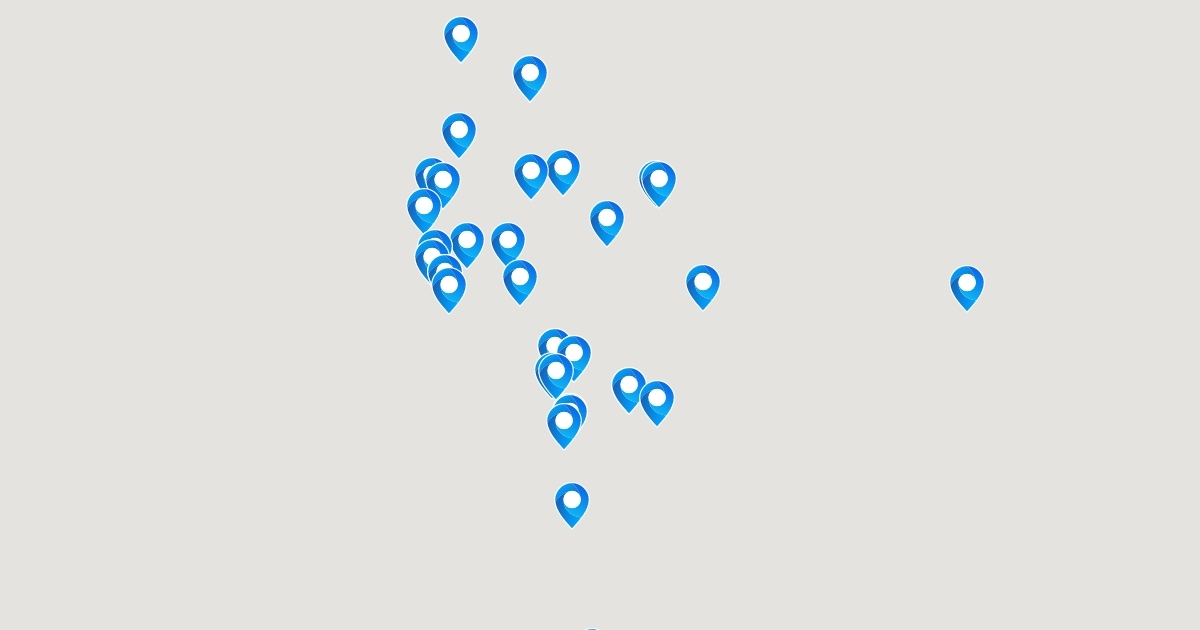Open the northernmost map pin
The height and width of the screenshot is (630, 1200).
460,38
